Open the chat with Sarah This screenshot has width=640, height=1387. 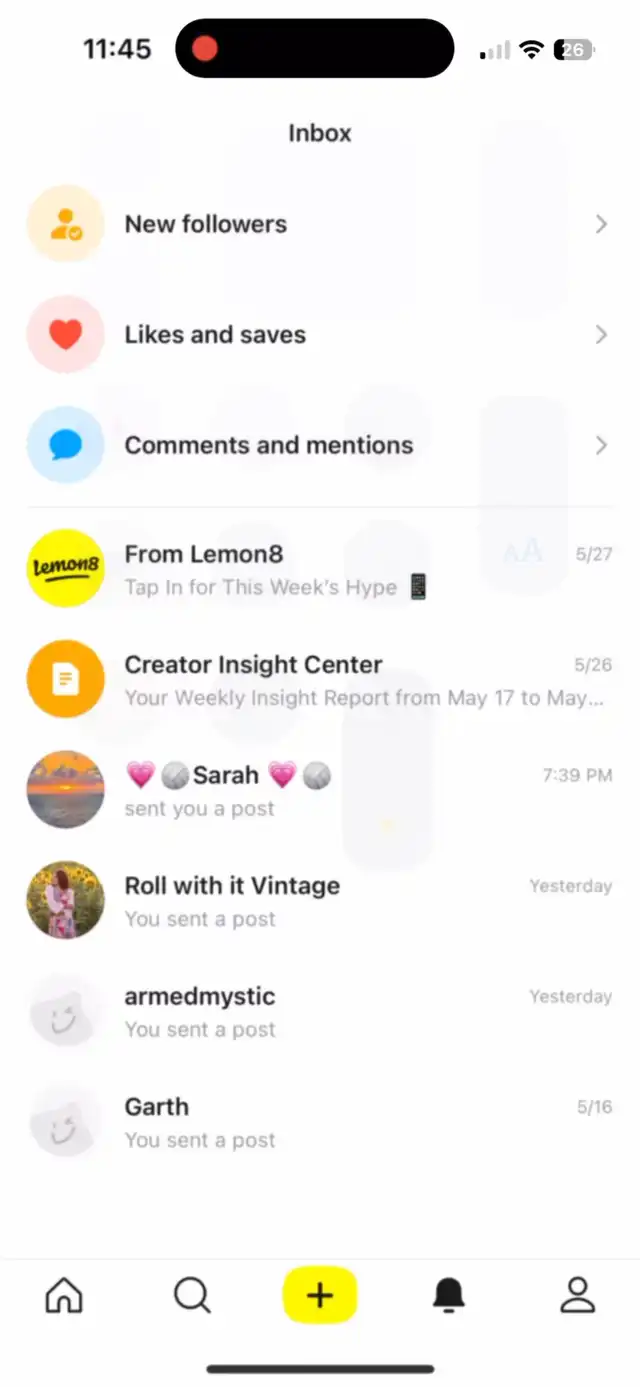tap(320, 790)
